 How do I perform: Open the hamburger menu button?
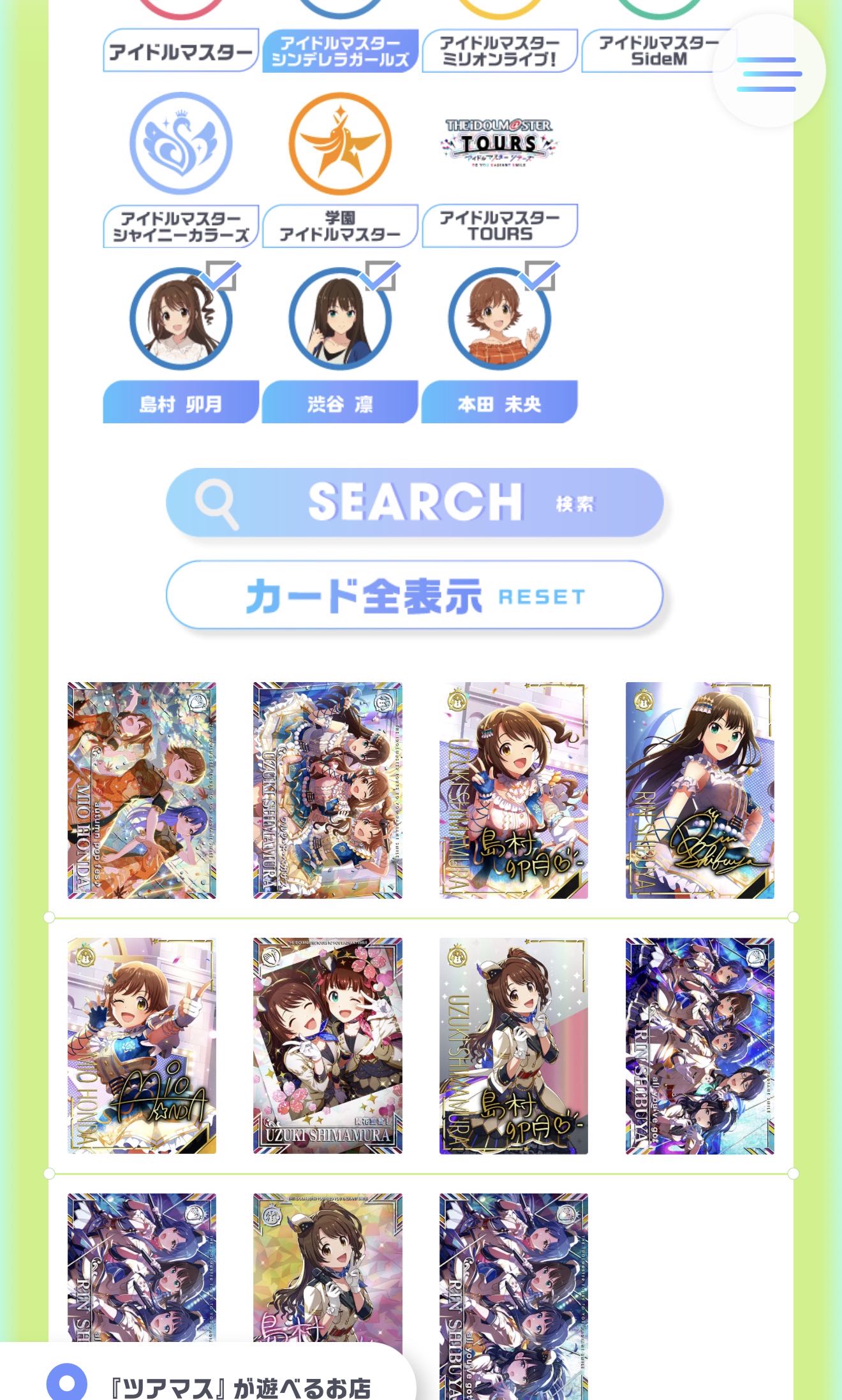point(769,73)
